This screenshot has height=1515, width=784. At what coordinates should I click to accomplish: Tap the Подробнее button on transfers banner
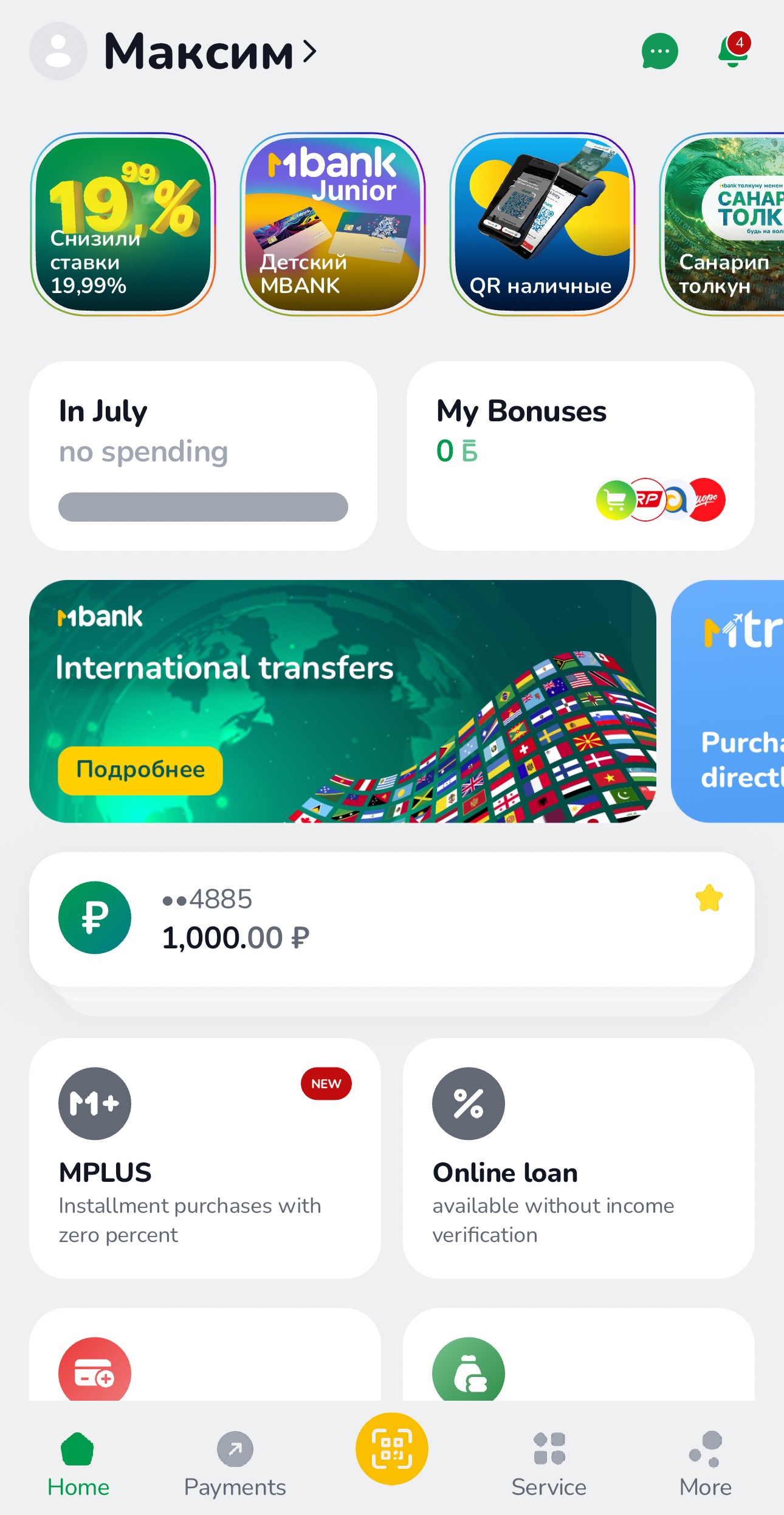pos(140,770)
